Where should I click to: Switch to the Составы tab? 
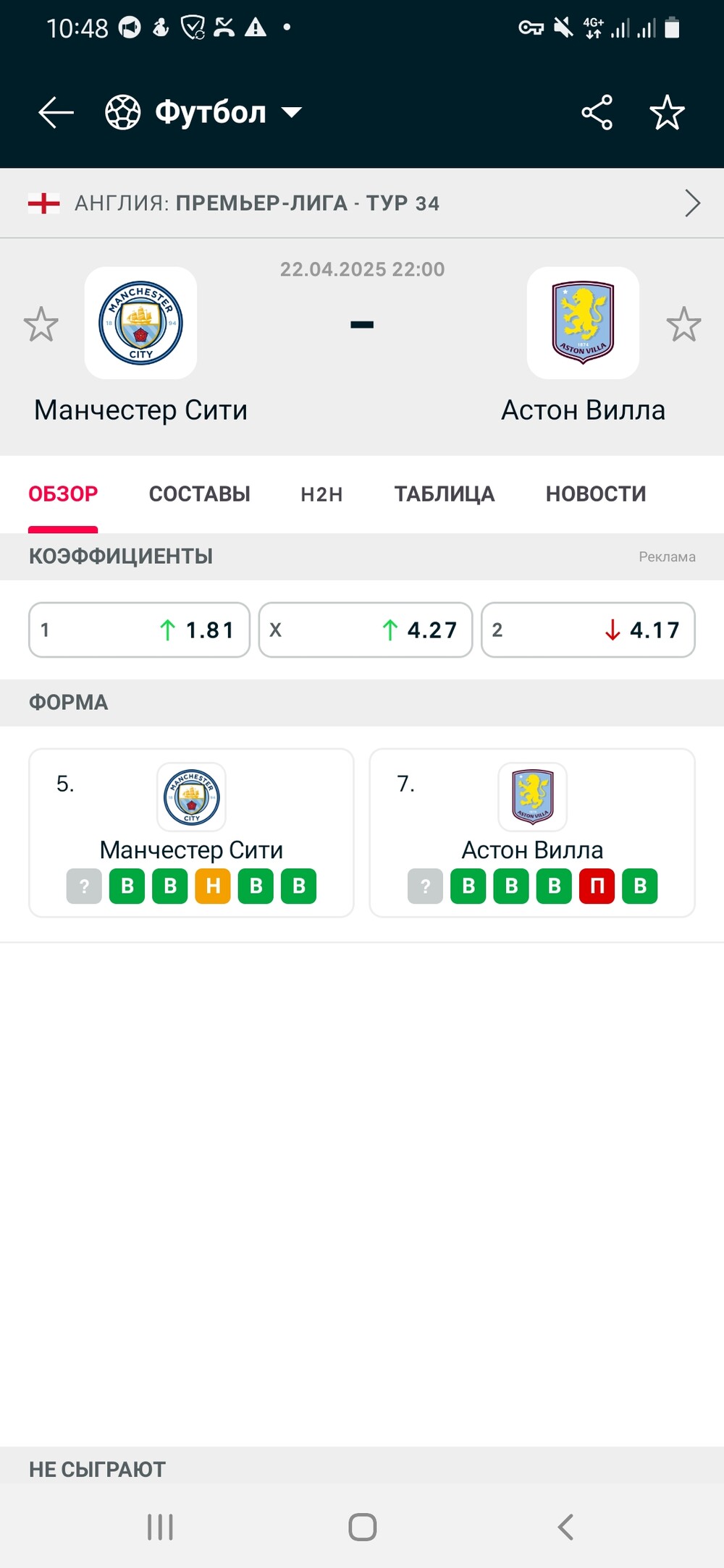click(x=200, y=494)
